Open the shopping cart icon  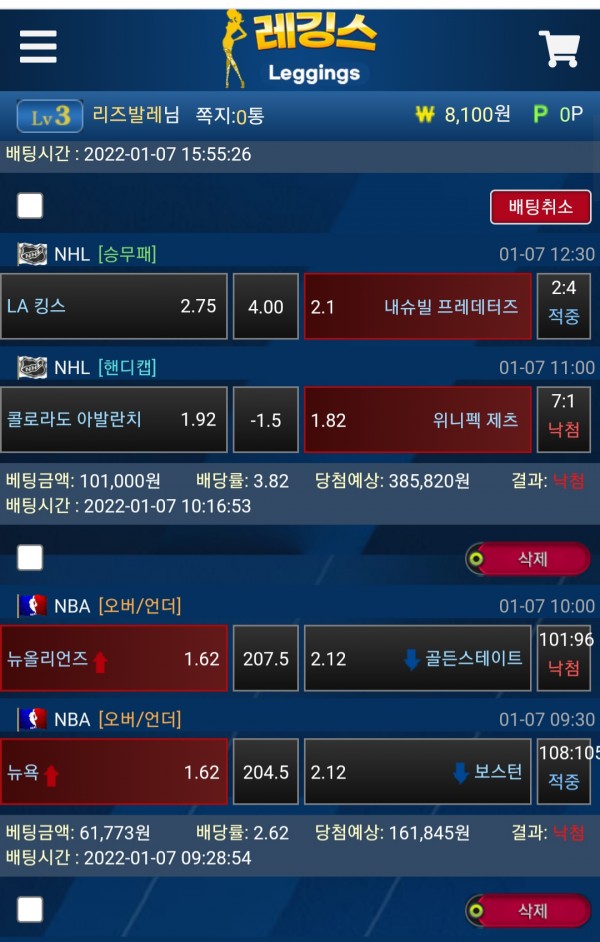559,48
